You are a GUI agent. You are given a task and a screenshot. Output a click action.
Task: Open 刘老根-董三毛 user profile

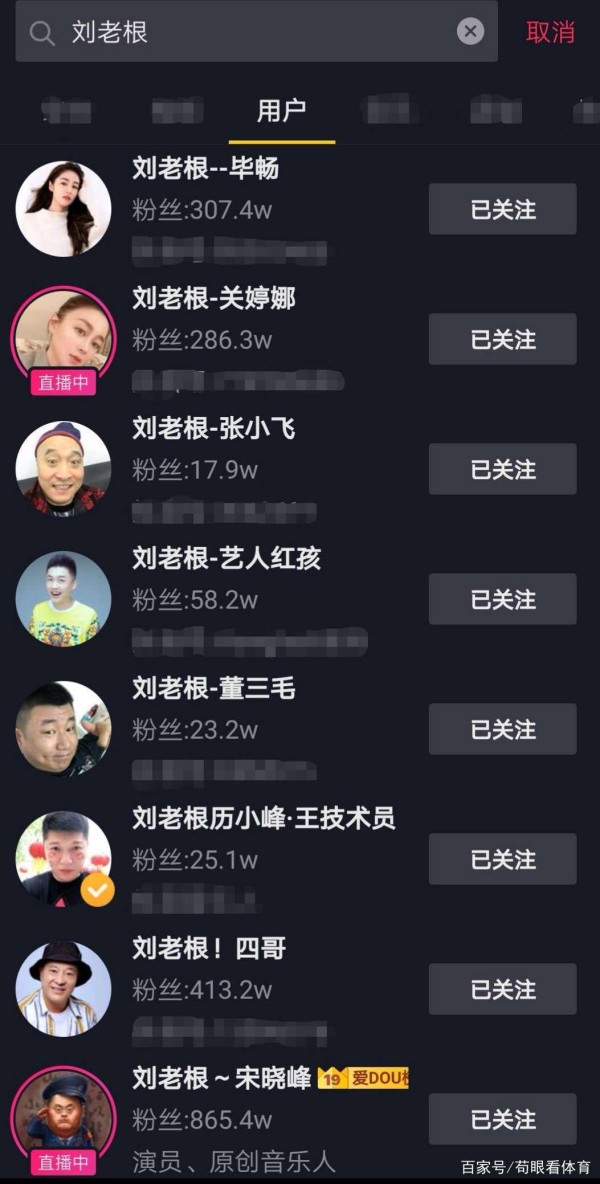tap(63, 728)
